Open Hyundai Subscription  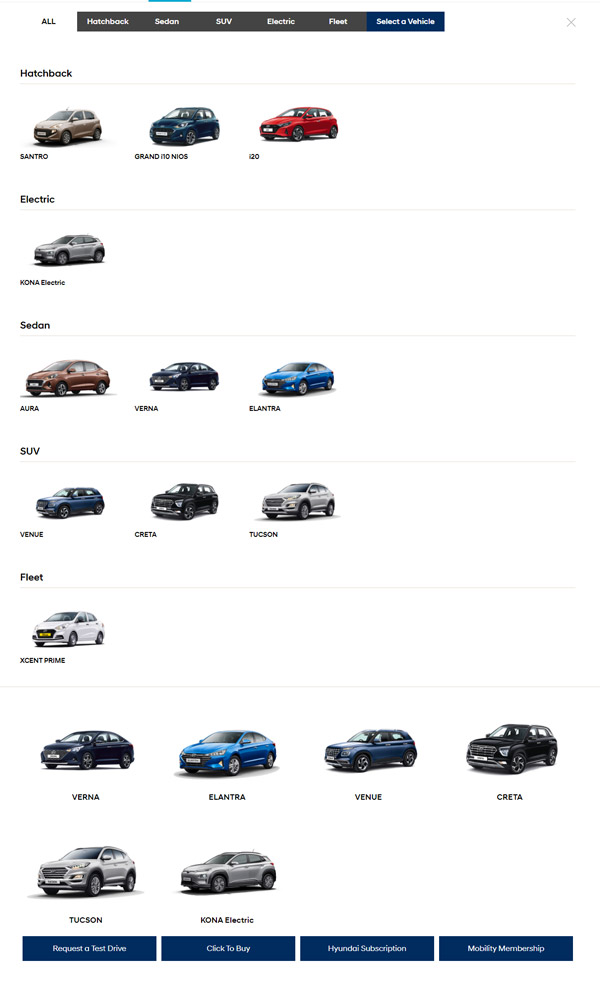(x=367, y=948)
